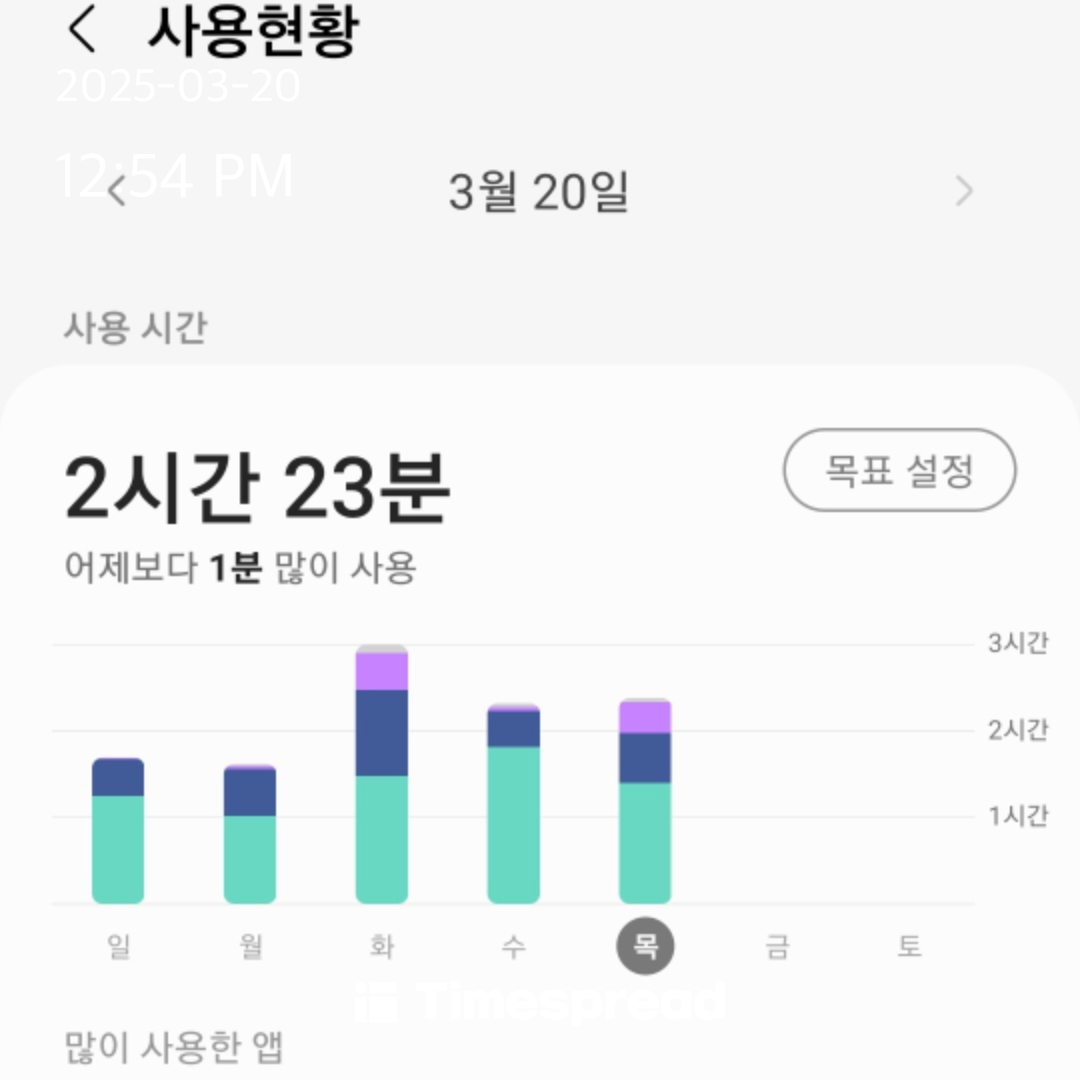The image size is (1080, 1080).
Task: Go to the previous day before 3월 20일
Action: pos(117,190)
